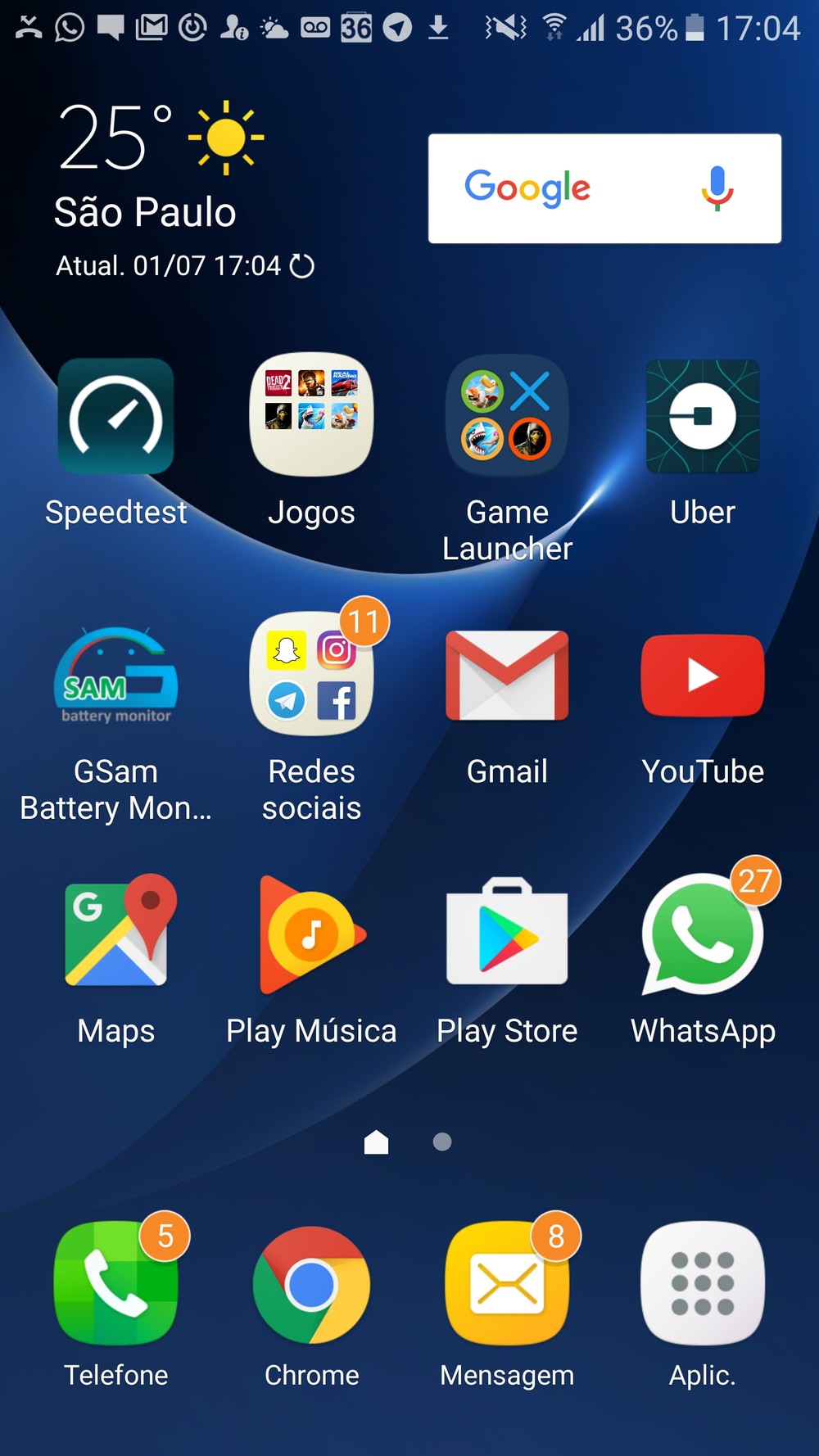This screenshot has height=1456, width=819.
Task: Go to the second home screen page dot
Action: point(442,1142)
